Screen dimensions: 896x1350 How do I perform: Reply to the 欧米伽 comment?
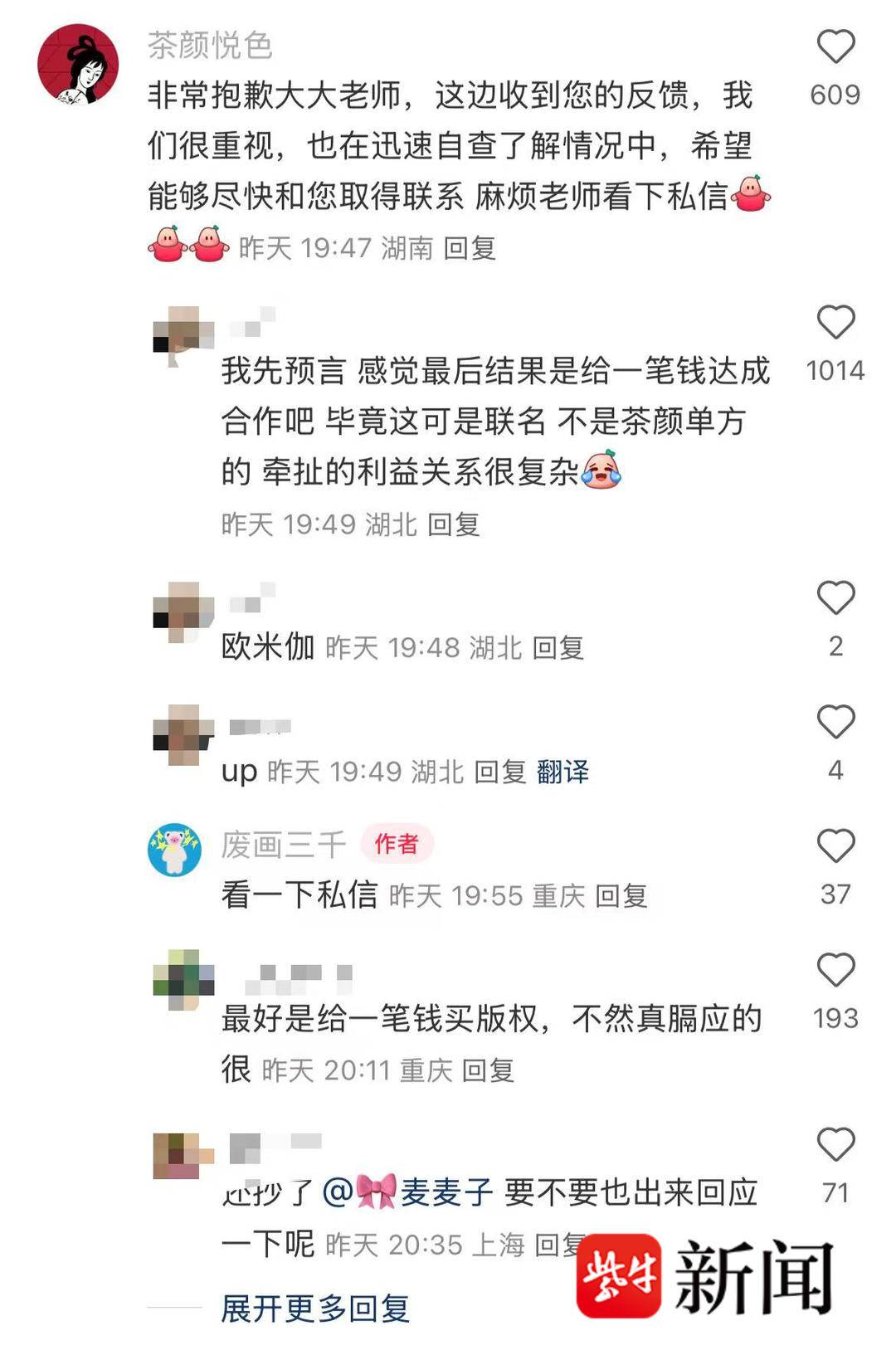pyautogui.click(x=558, y=648)
